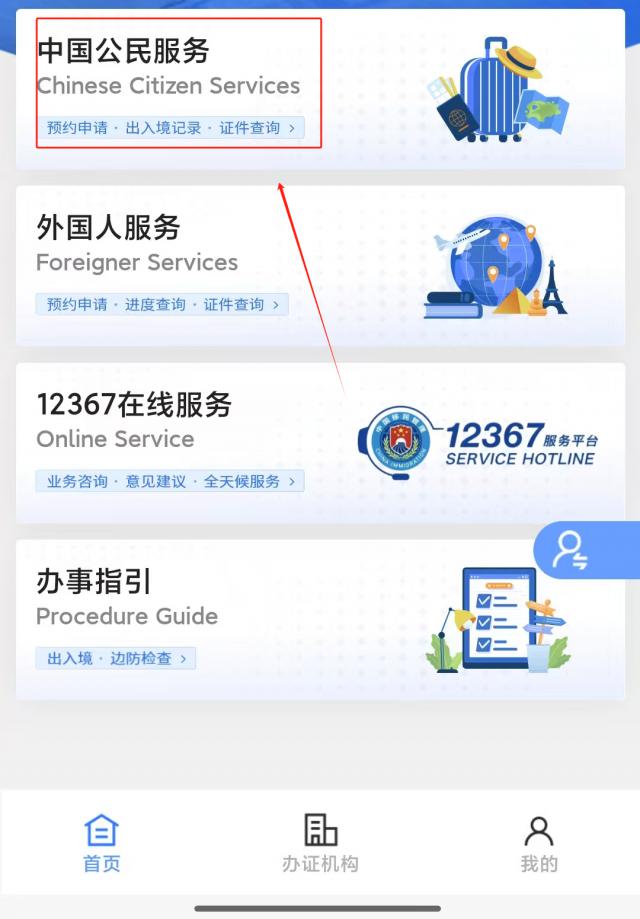Go to the 我的 profile tab
Image resolution: width=640 pixels, height=919 pixels.
click(539, 843)
